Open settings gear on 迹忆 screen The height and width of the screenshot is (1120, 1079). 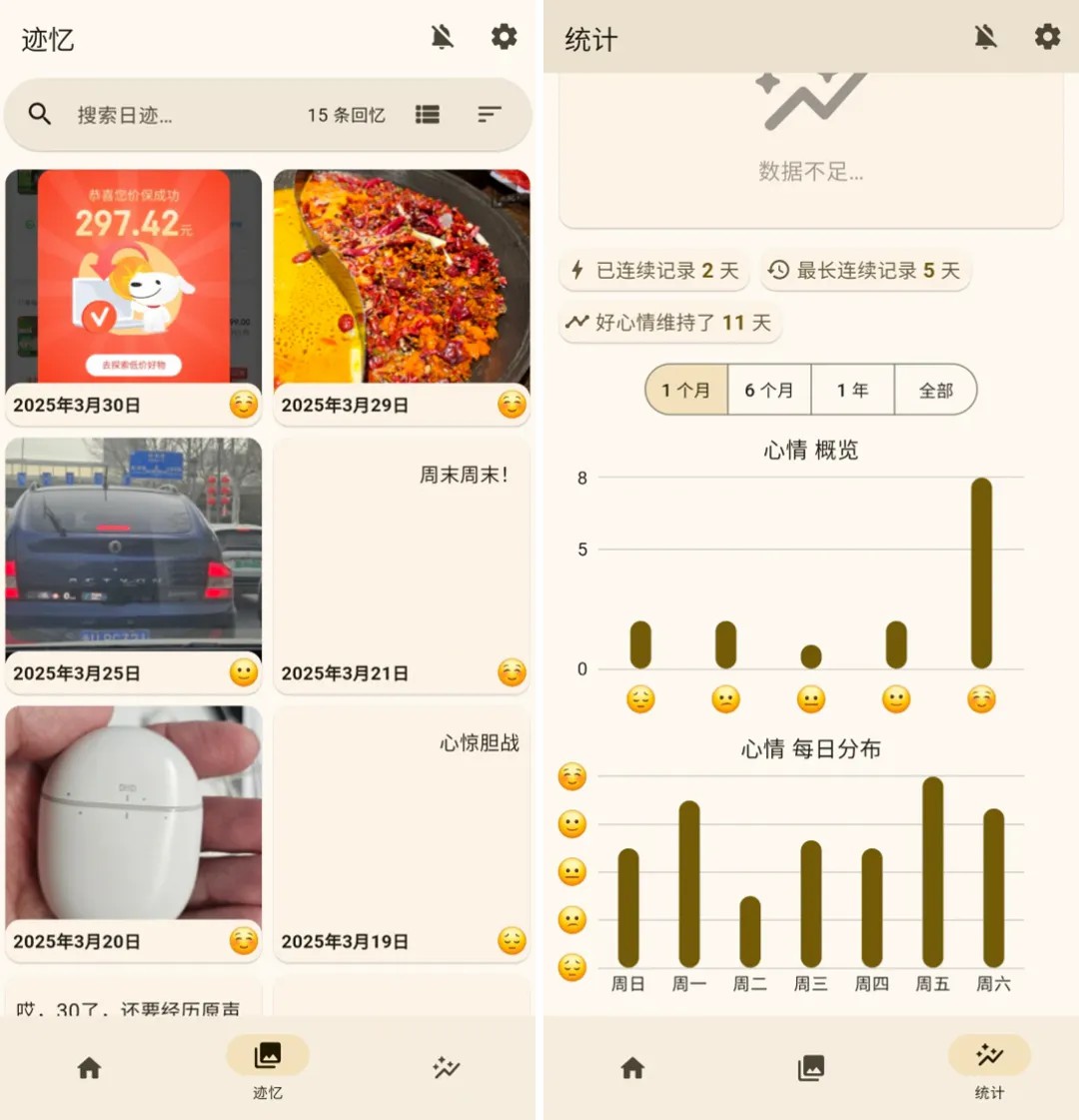505,38
